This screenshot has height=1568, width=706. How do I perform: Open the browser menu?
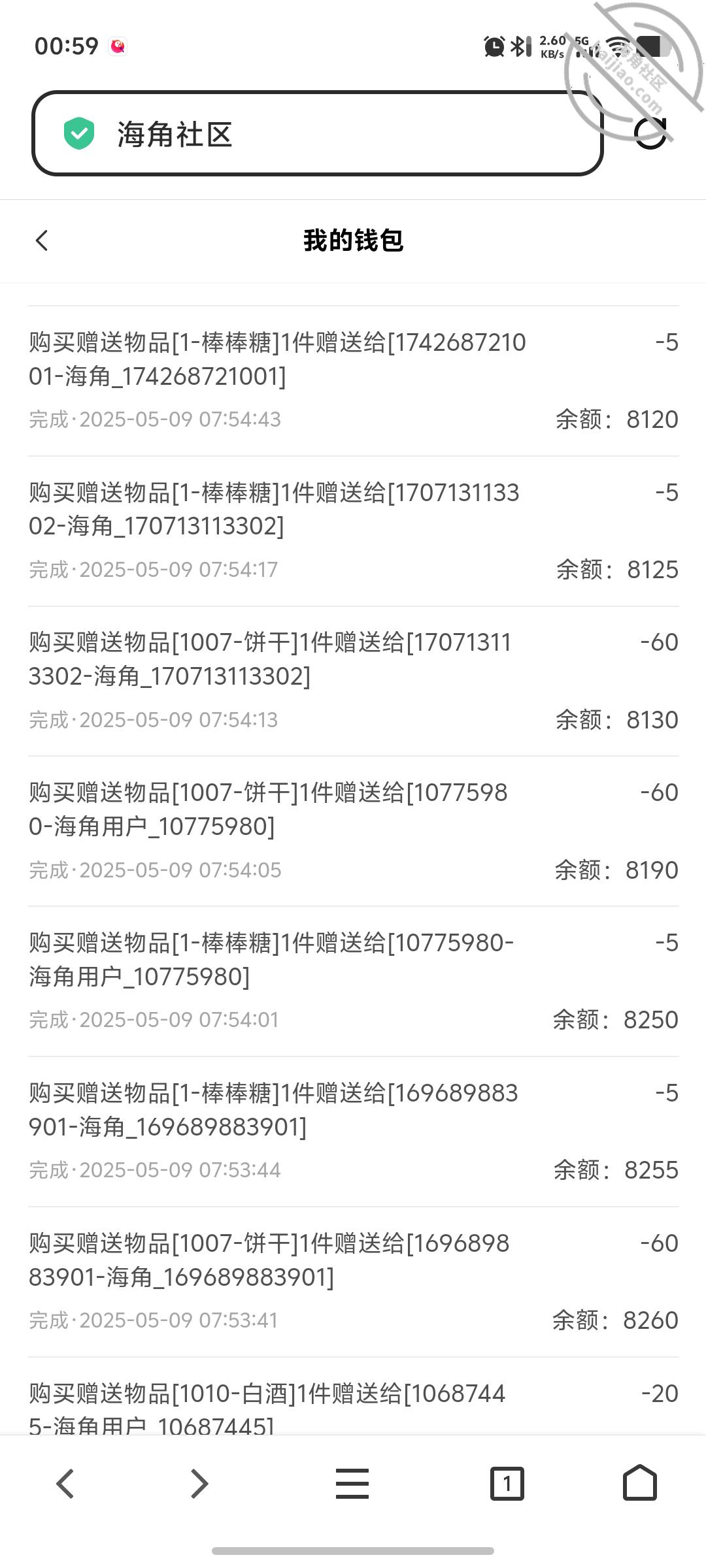coord(352,1484)
